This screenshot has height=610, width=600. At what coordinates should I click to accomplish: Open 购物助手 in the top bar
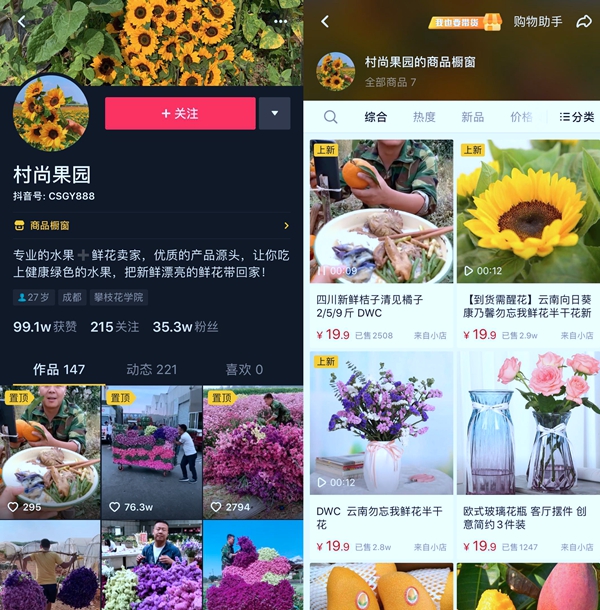click(537, 21)
